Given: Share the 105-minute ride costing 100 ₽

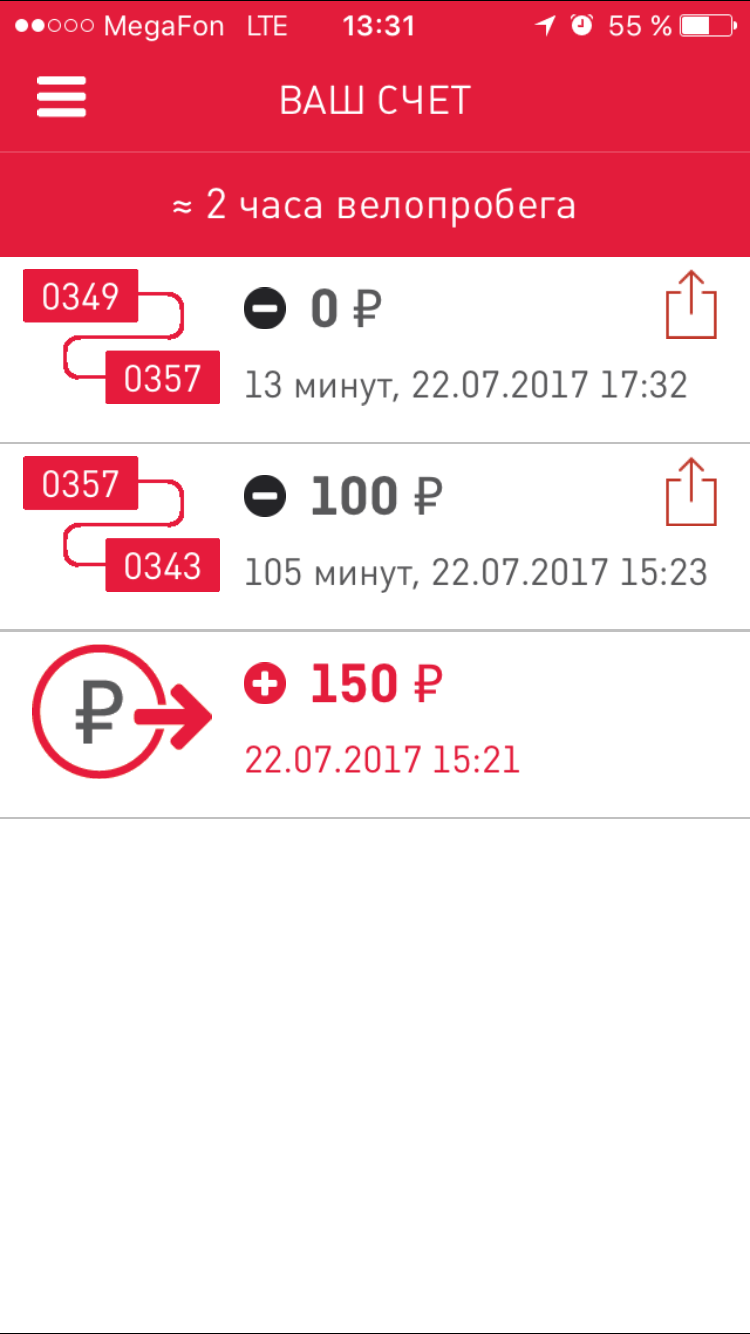Looking at the screenshot, I should coord(691,494).
